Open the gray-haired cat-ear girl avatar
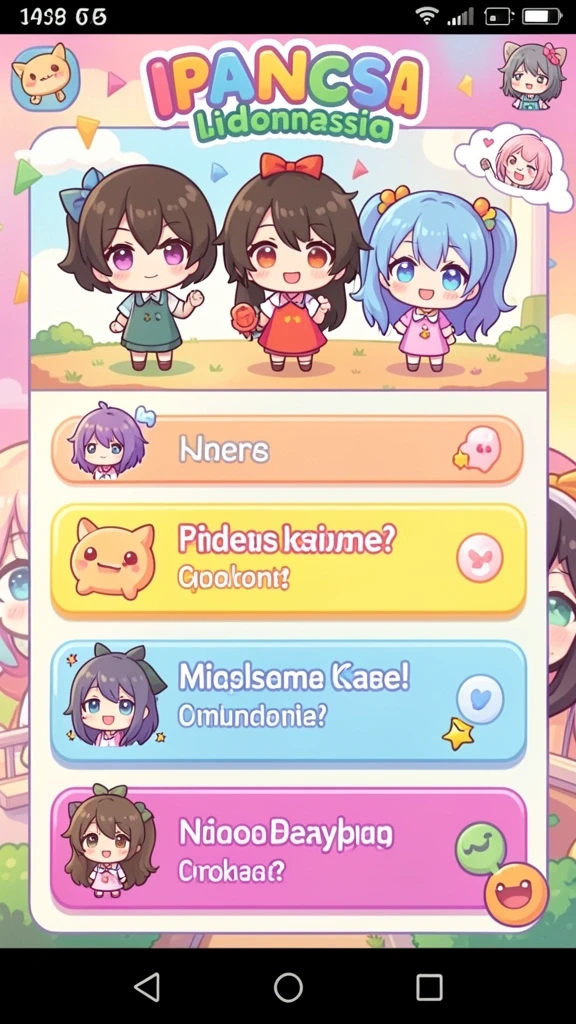 coord(530,74)
